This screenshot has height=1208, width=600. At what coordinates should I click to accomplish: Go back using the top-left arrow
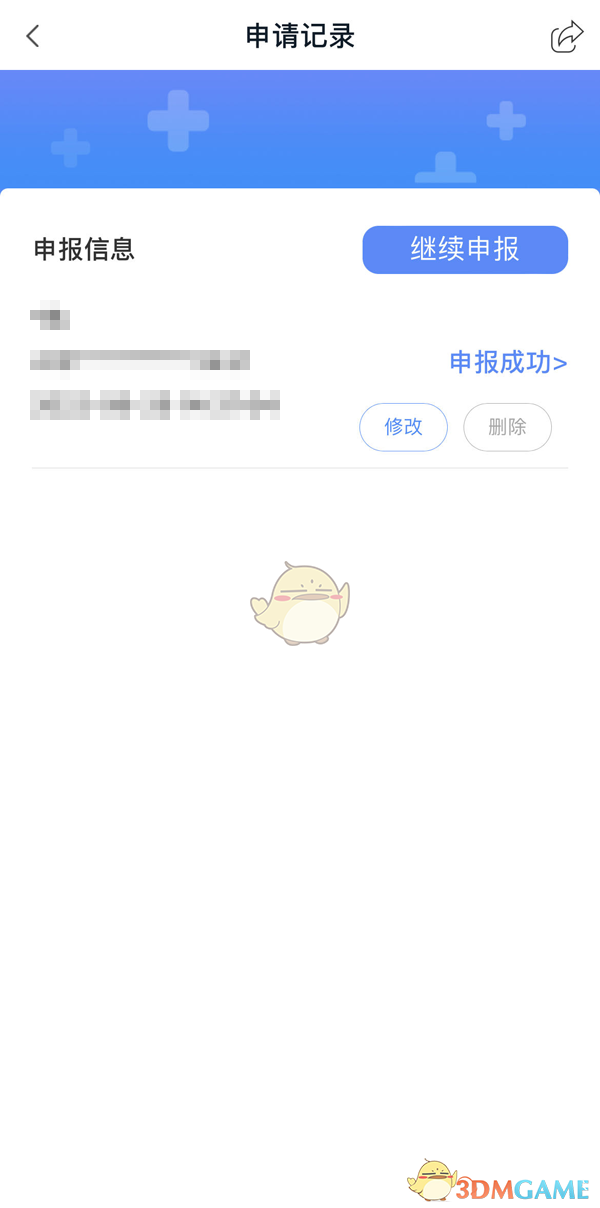[33, 37]
